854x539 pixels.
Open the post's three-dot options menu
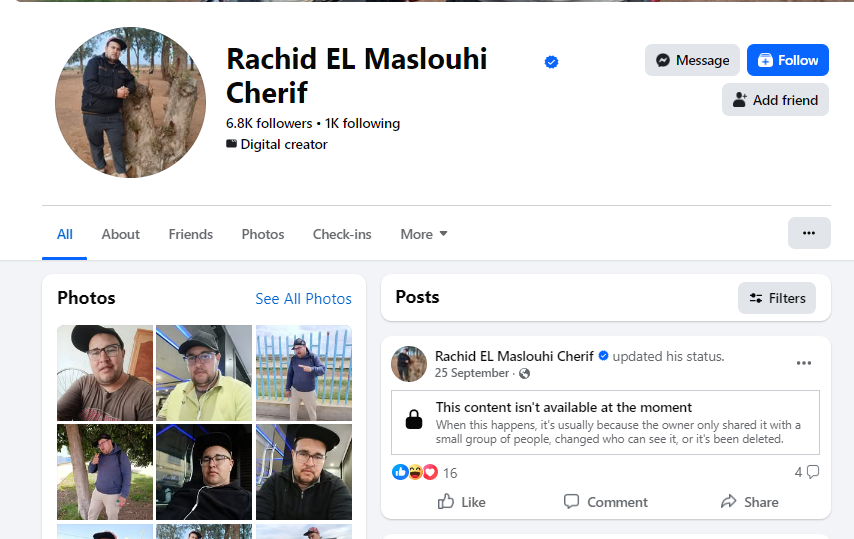(x=804, y=363)
